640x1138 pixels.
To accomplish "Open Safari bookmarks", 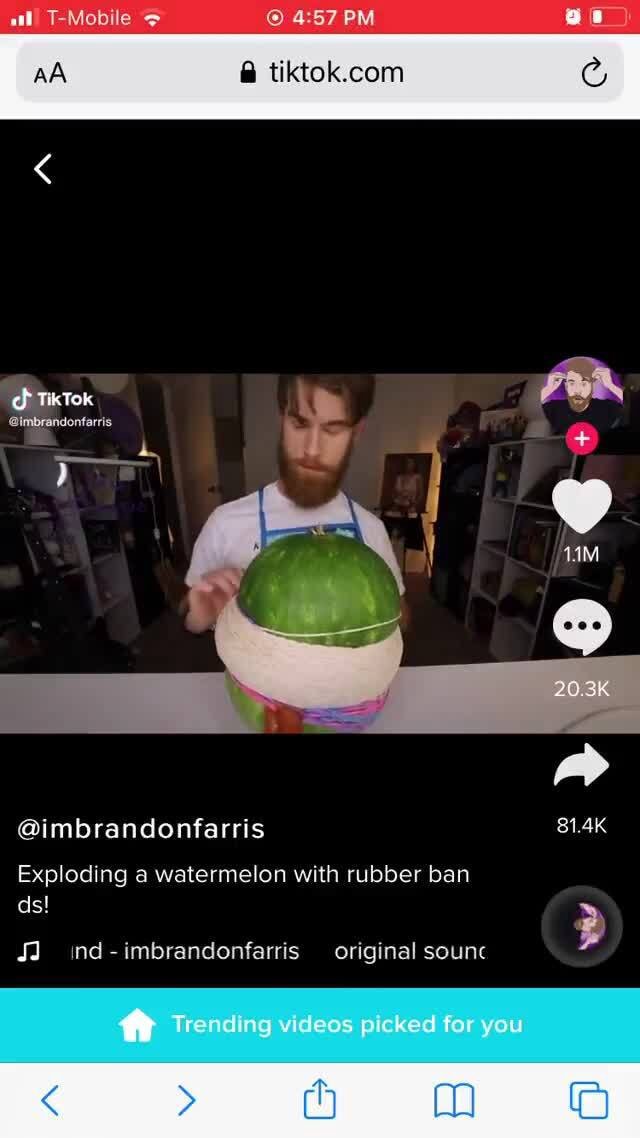I will coord(453,1101).
